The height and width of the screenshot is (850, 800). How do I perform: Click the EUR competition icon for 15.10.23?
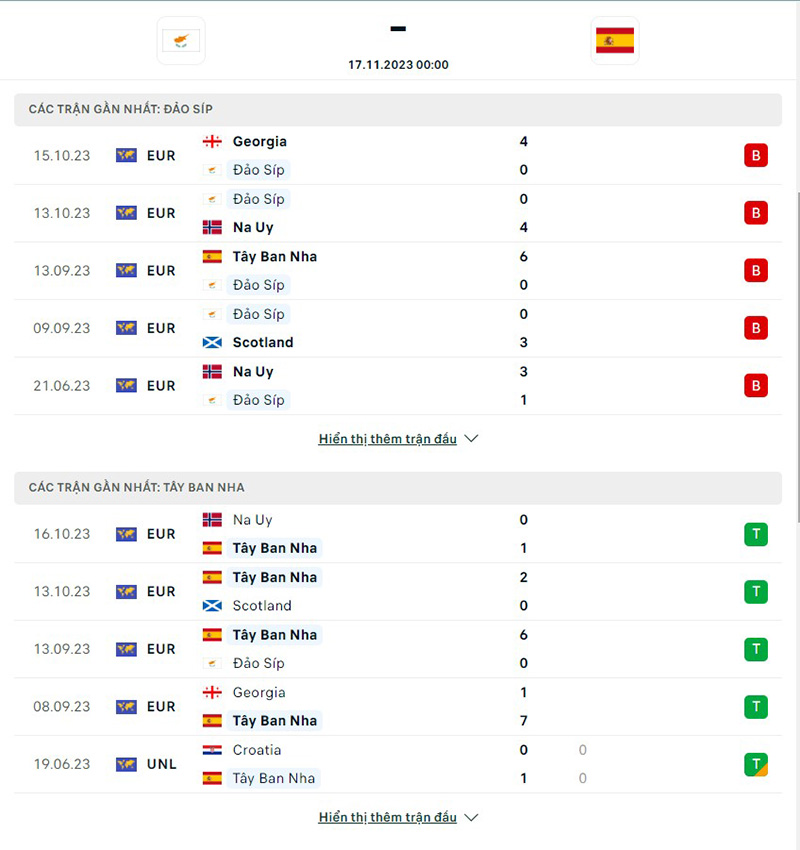pyautogui.click(x=125, y=155)
